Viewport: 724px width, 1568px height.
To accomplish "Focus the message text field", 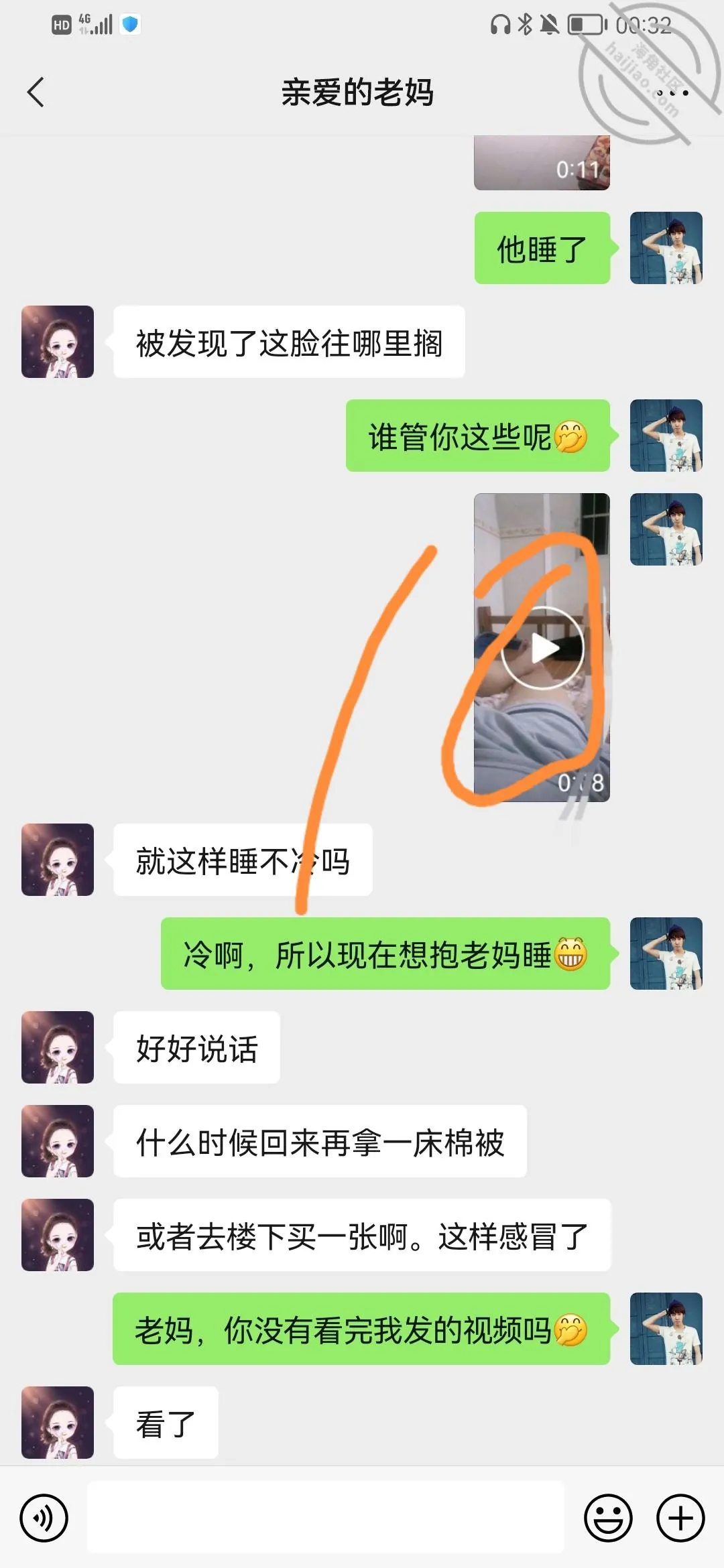I will click(326, 1517).
